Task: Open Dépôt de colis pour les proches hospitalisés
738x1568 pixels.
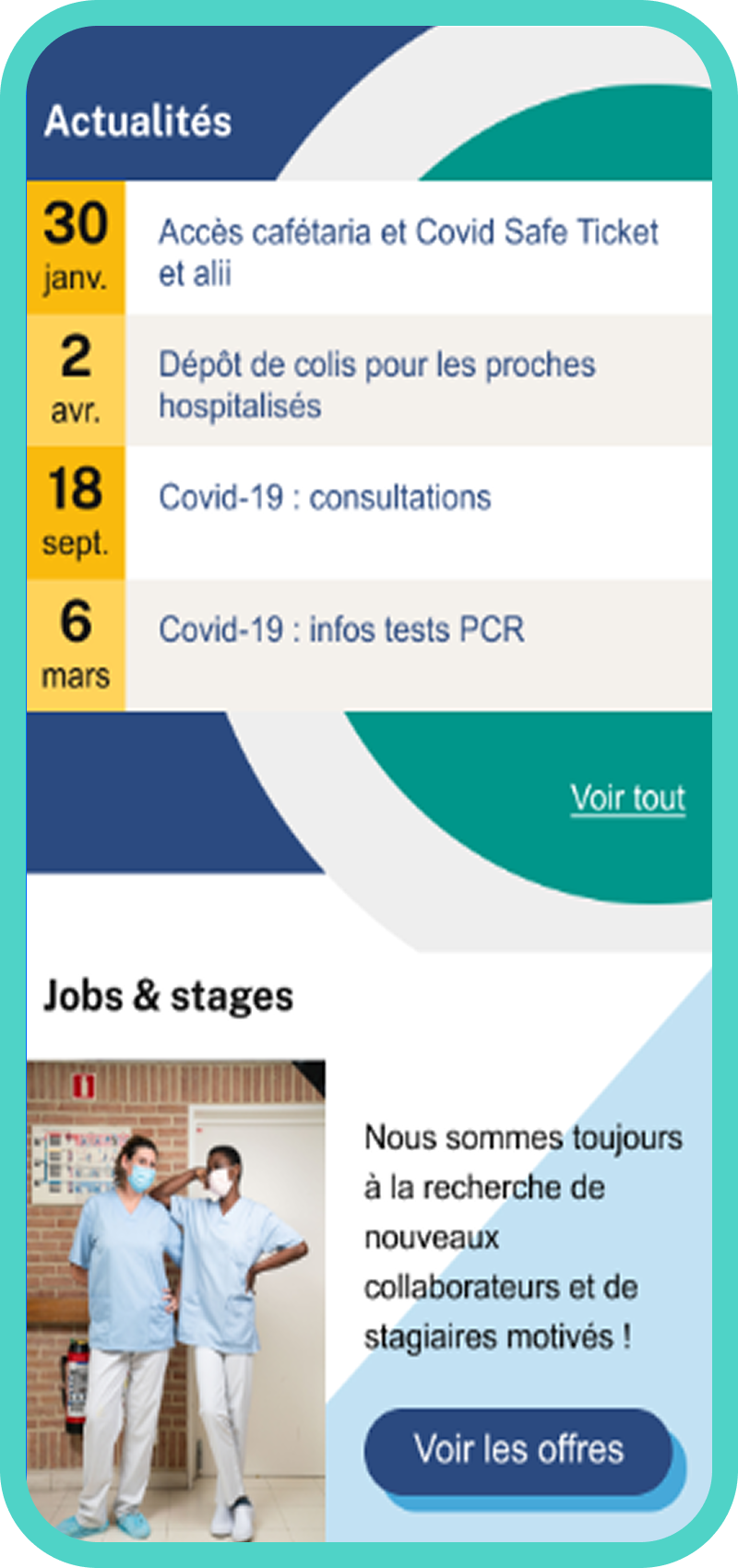Action: (376, 385)
